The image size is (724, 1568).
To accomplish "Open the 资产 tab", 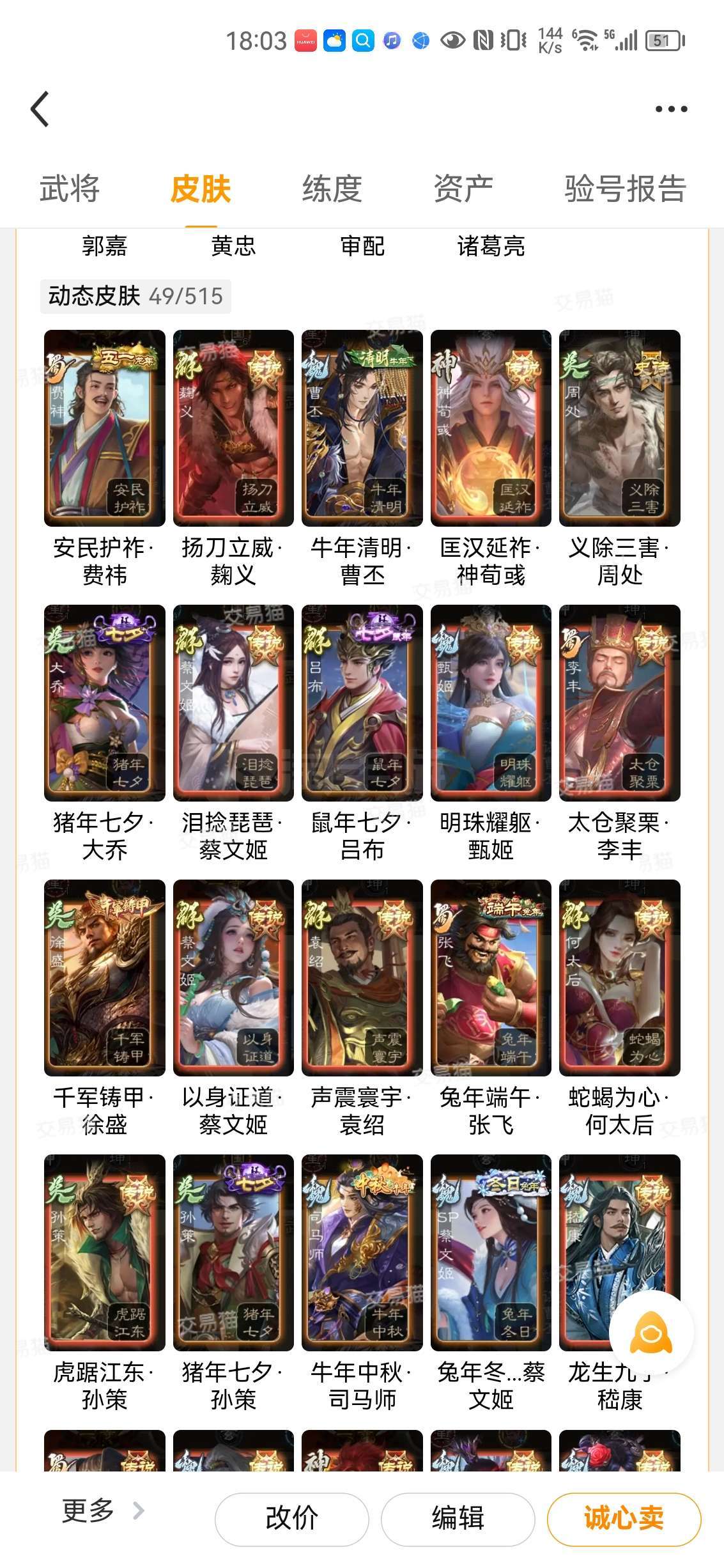I will pyautogui.click(x=463, y=189).
